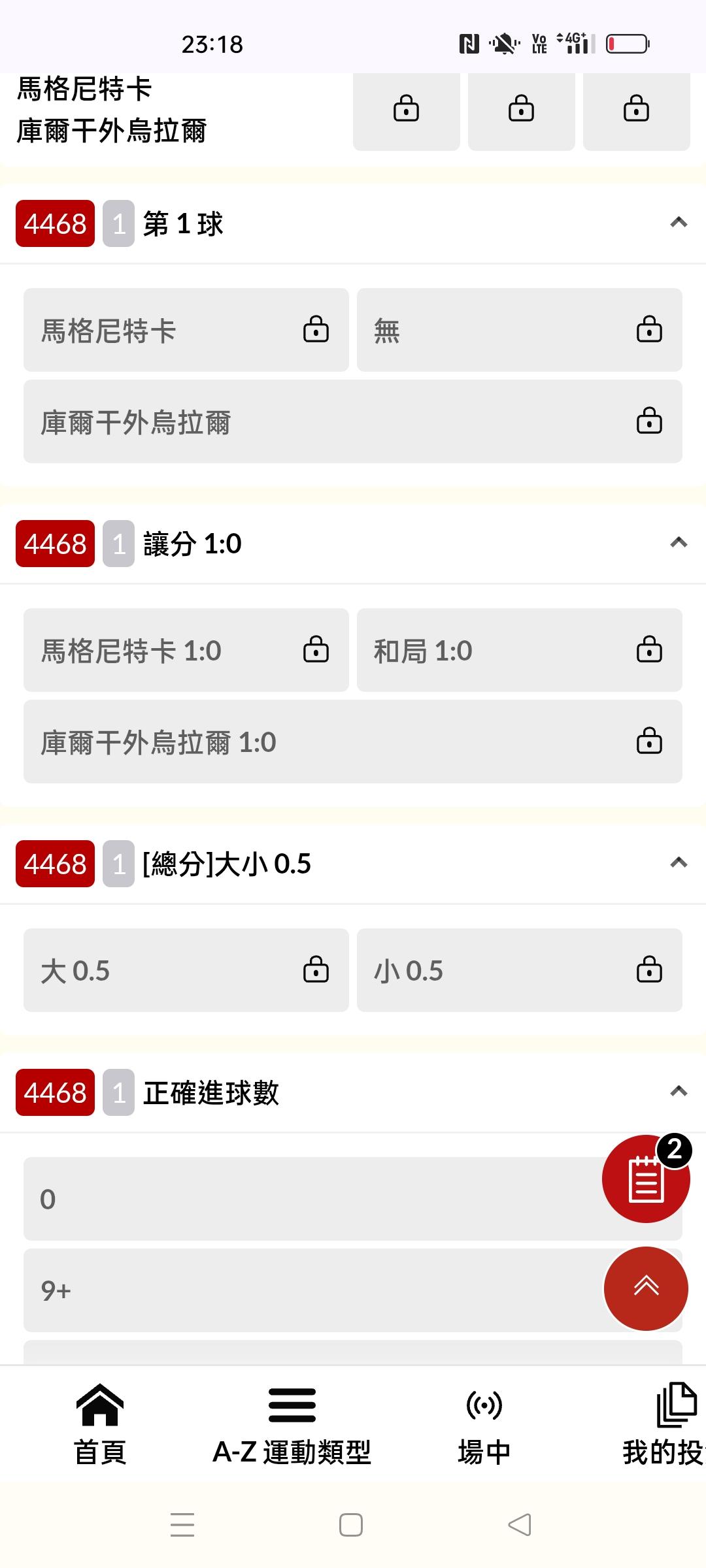Choose 庫爾干外烏拉爾 1:0 handicap
The height and width of the screenshot is (1568, 706).
[353, 742]
